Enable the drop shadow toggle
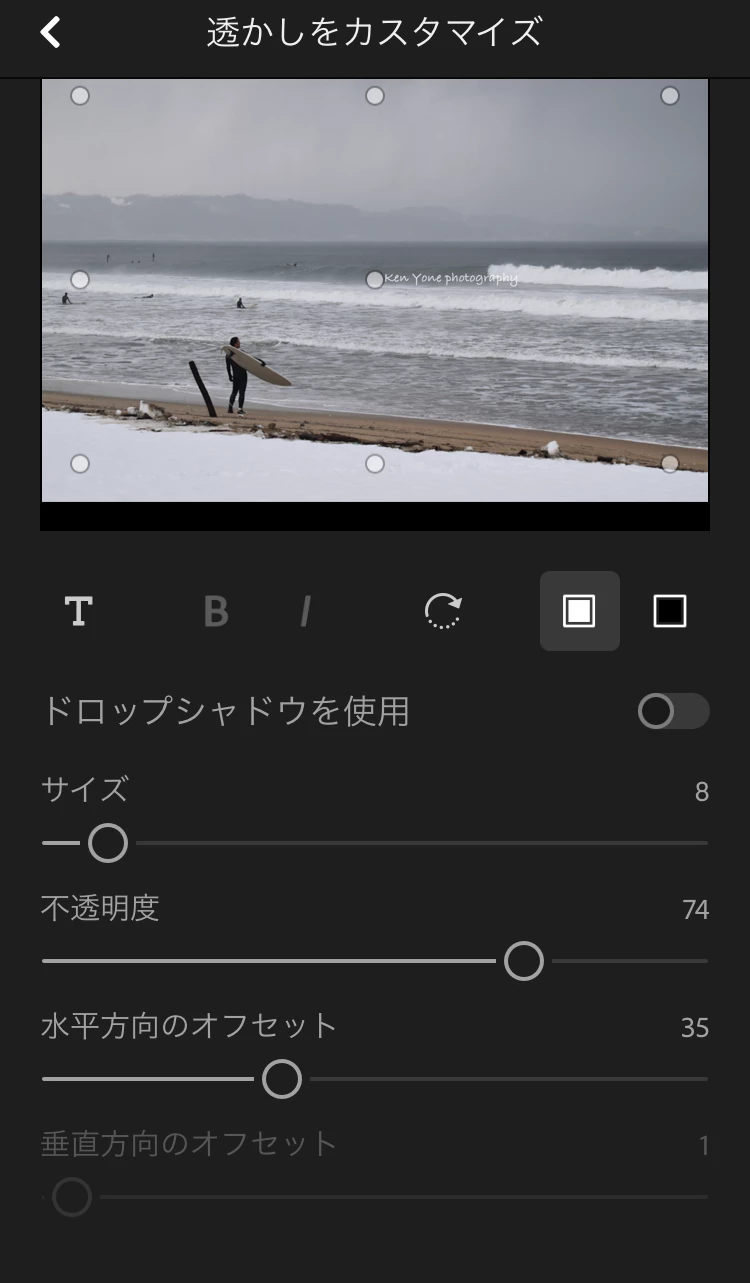This screenshot has height=1283, width=750. [x=672, y=711]
